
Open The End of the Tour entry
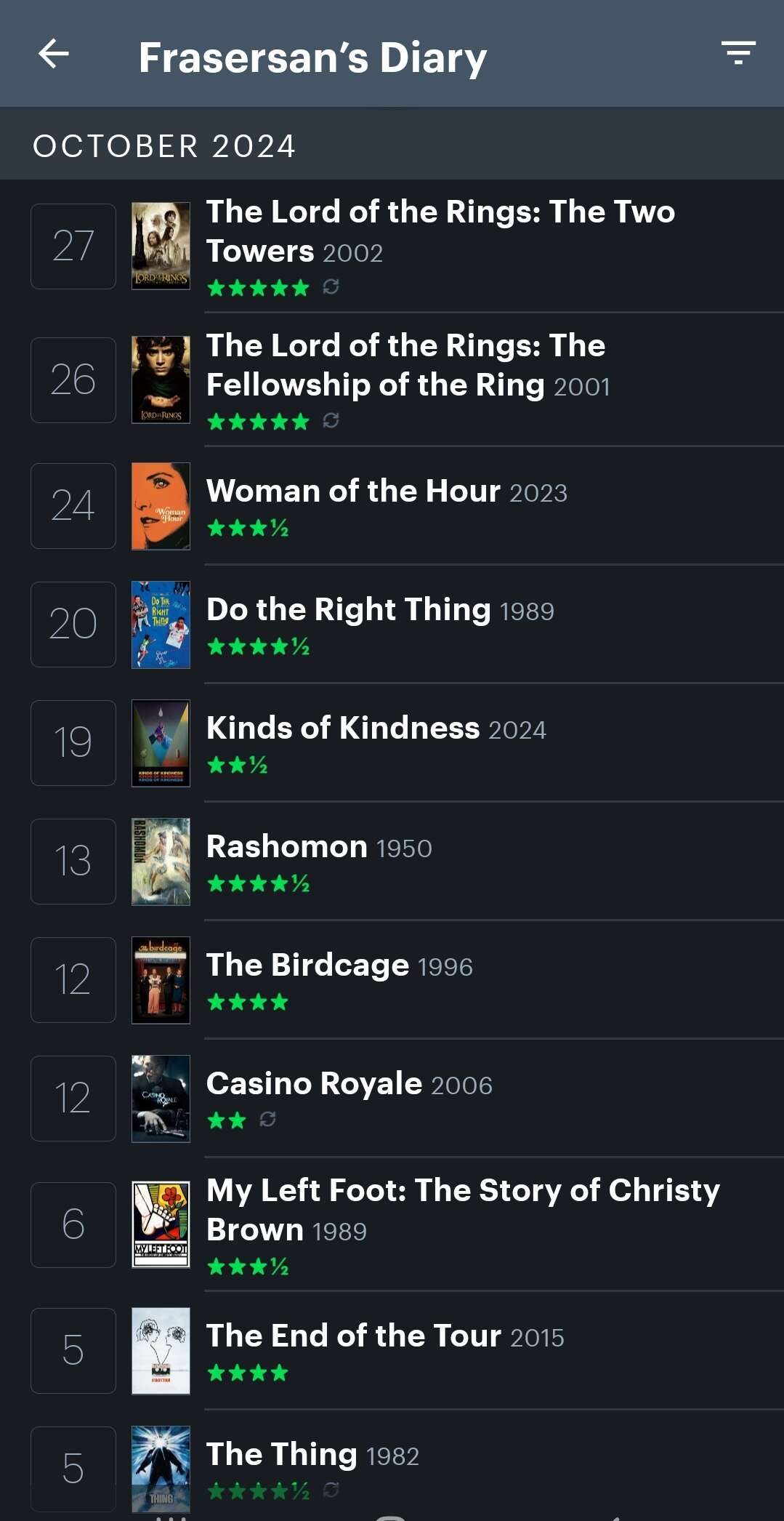[x=353, y=1336]
